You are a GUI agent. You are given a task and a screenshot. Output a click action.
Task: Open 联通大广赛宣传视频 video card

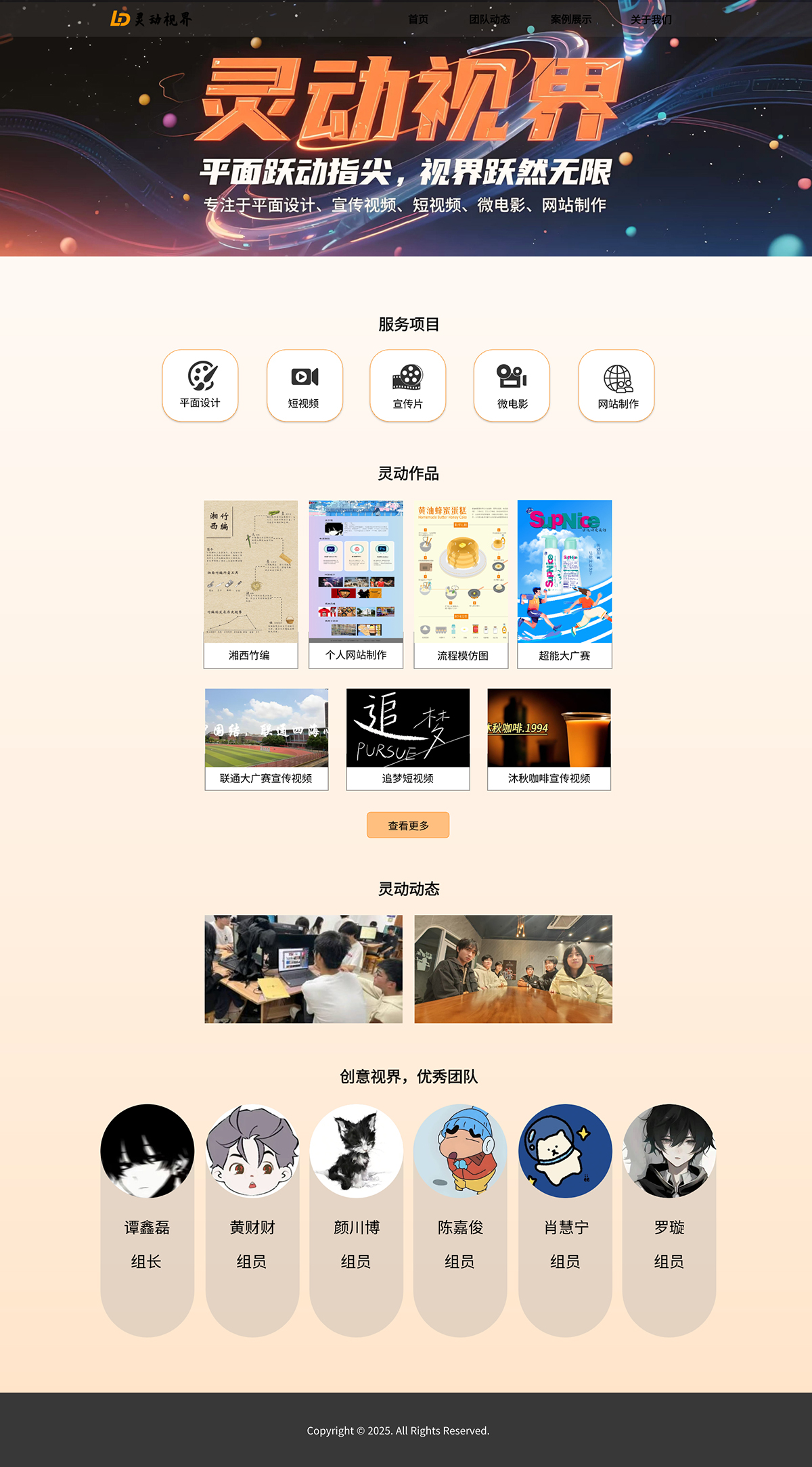pyautogui.click(x=267, y=738)
